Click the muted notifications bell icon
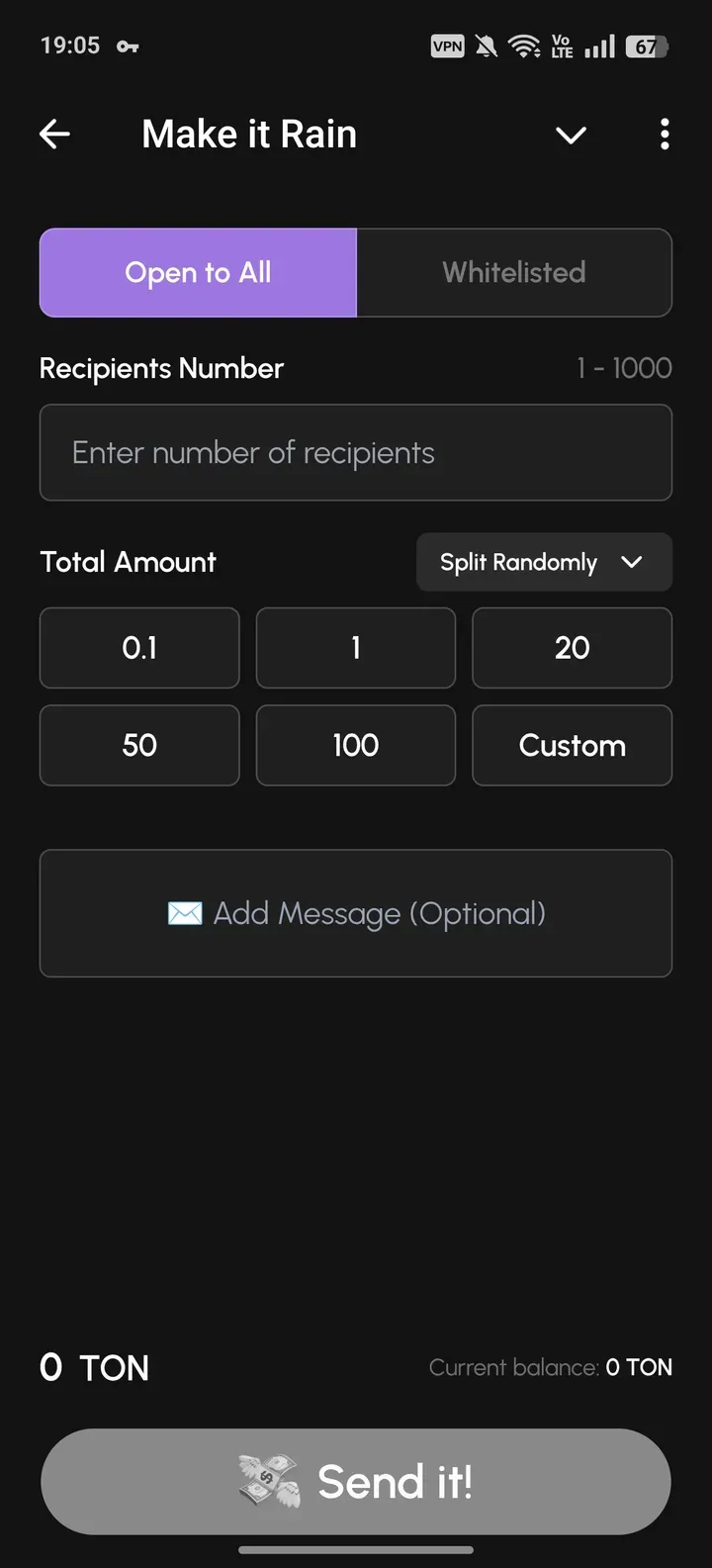The image size is (712, 1568). click(487, 46)
